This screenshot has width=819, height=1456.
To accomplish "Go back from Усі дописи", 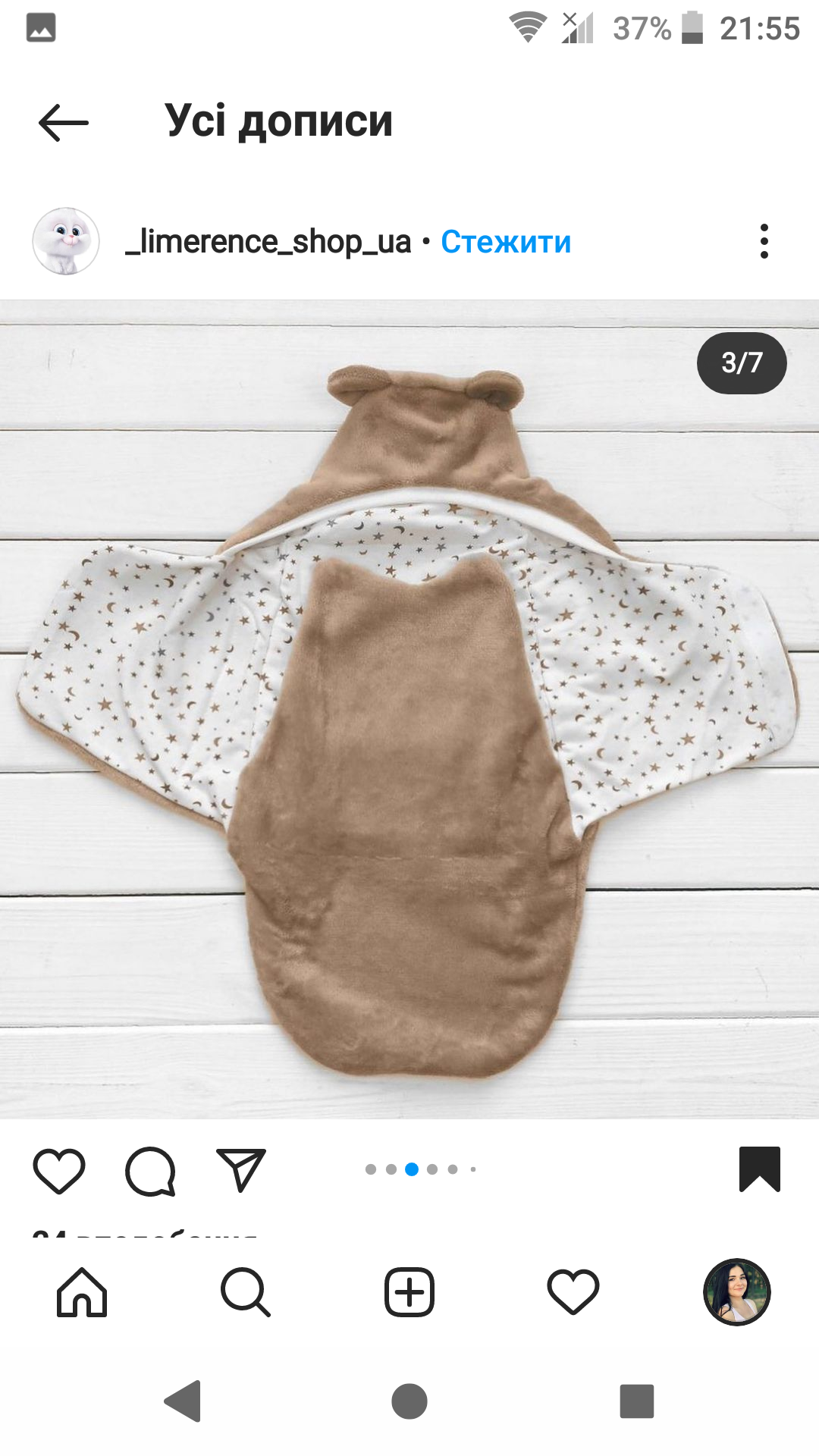I will pyautogui.click(x=64, y=122).
